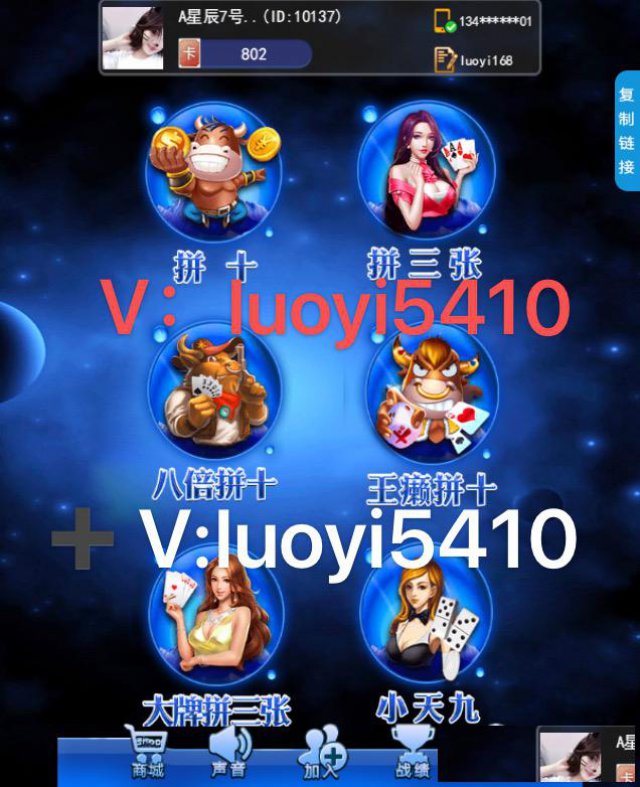The image size is (640, 787).
Task: Start the 大牌拼三张 game
Action: 215,610
